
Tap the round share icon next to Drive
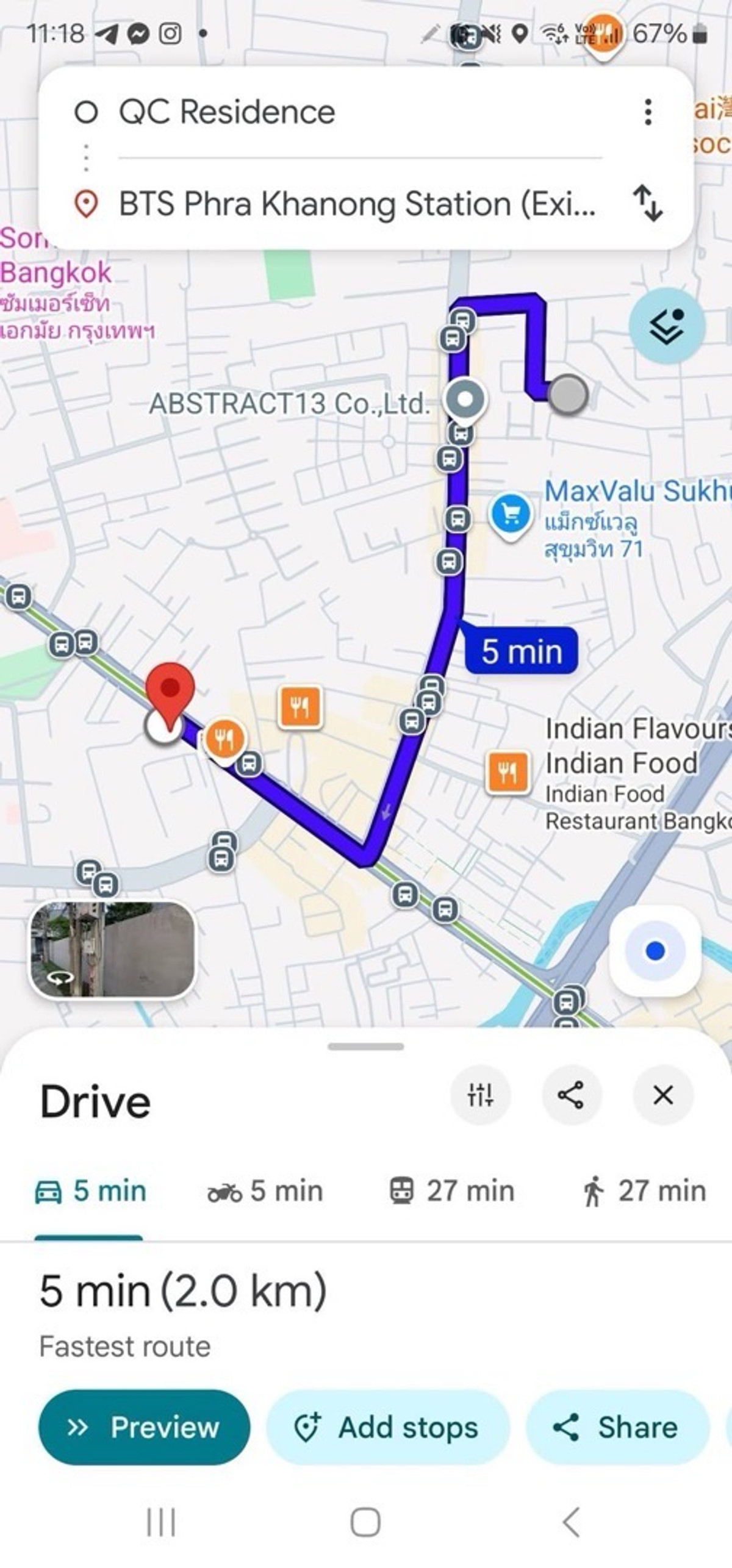click(x=572, y=1095)
